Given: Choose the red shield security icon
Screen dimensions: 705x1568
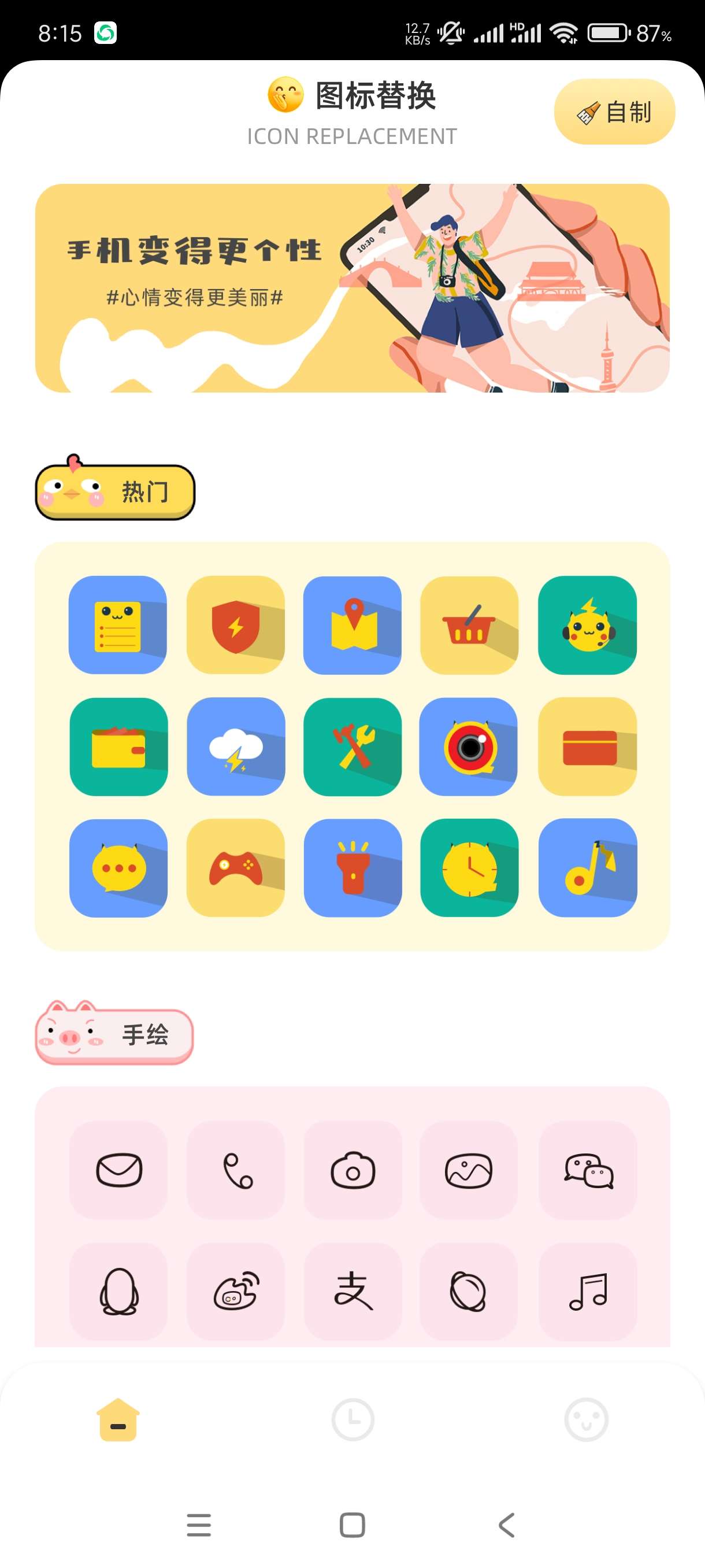Looking at the screenshot, I should [235, 624].
